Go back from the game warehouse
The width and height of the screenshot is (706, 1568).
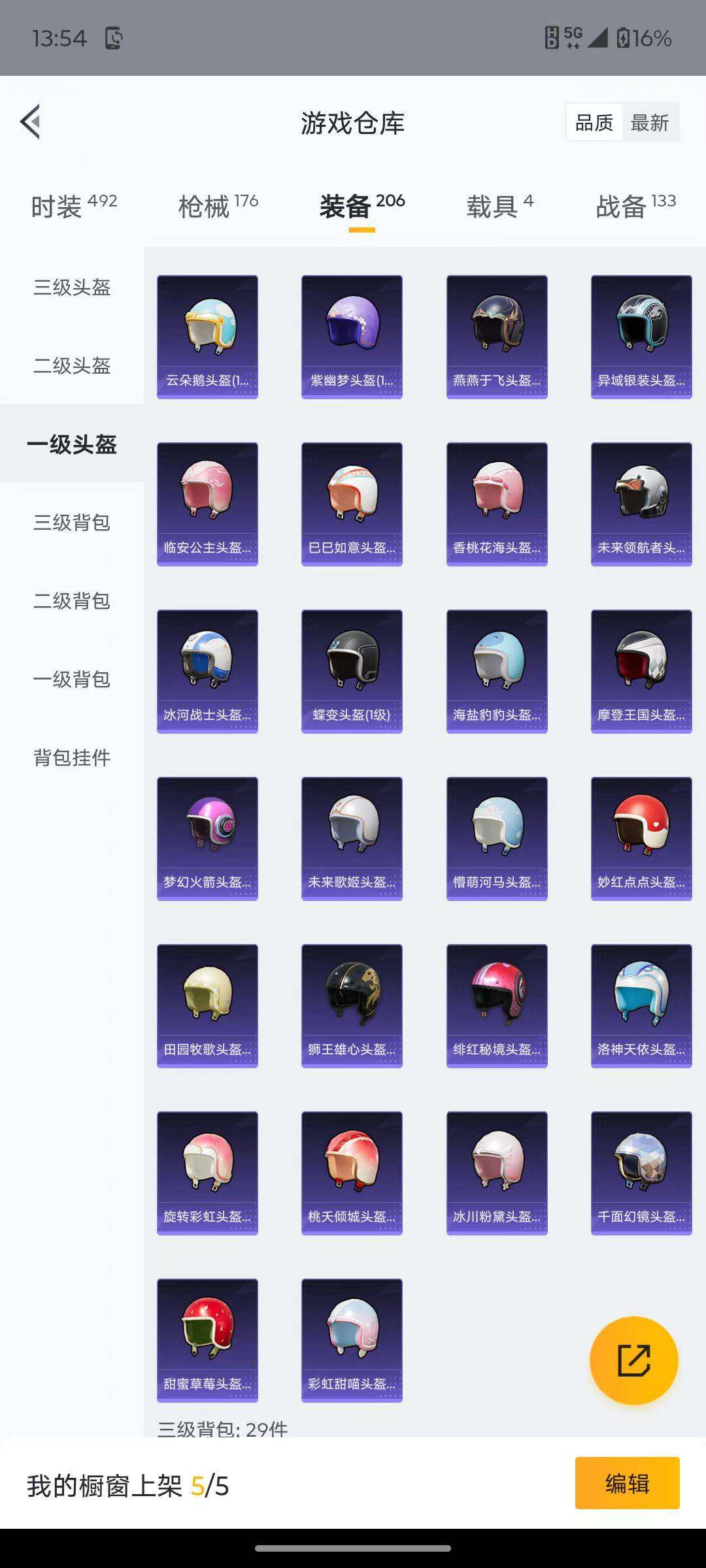tap(31, 122)
